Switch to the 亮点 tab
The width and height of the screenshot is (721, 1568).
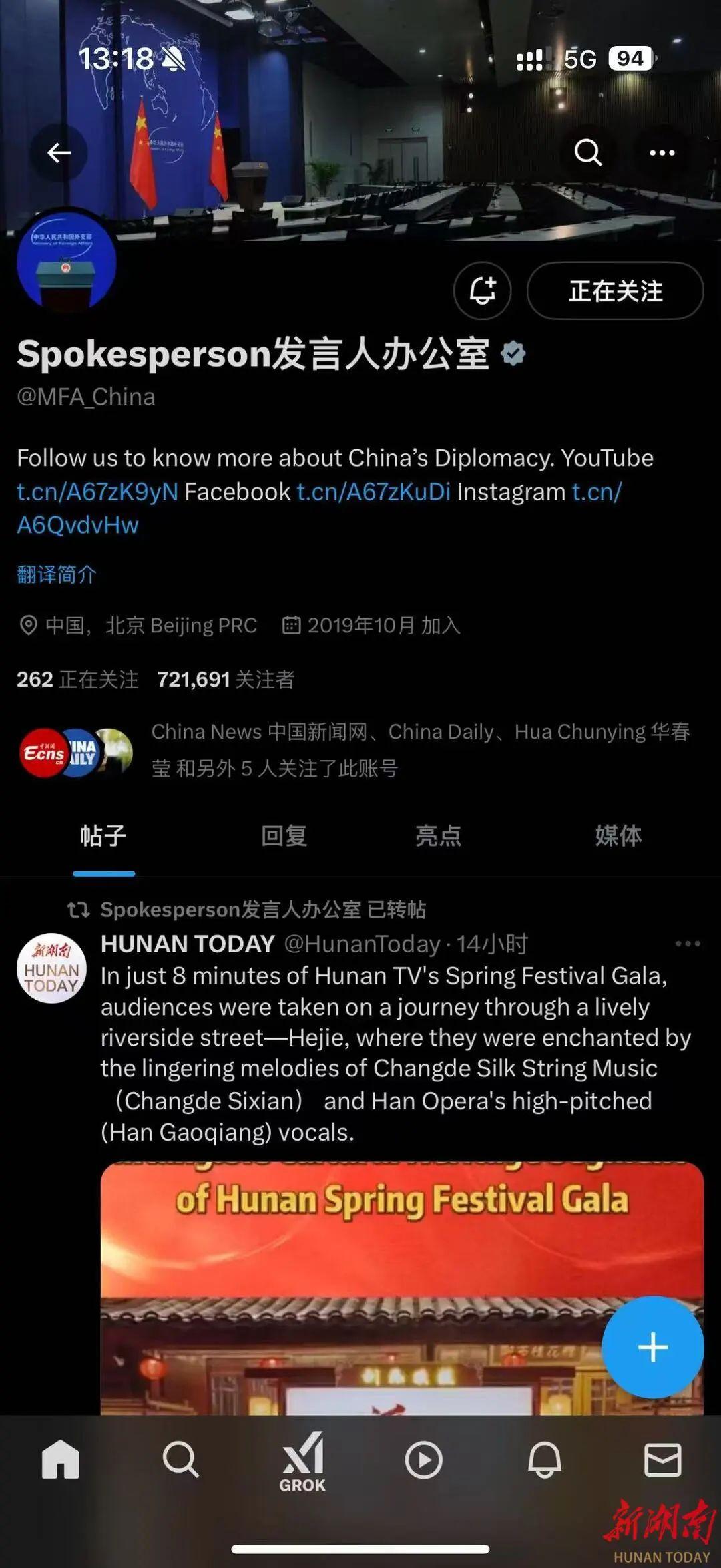pos(438,835)
